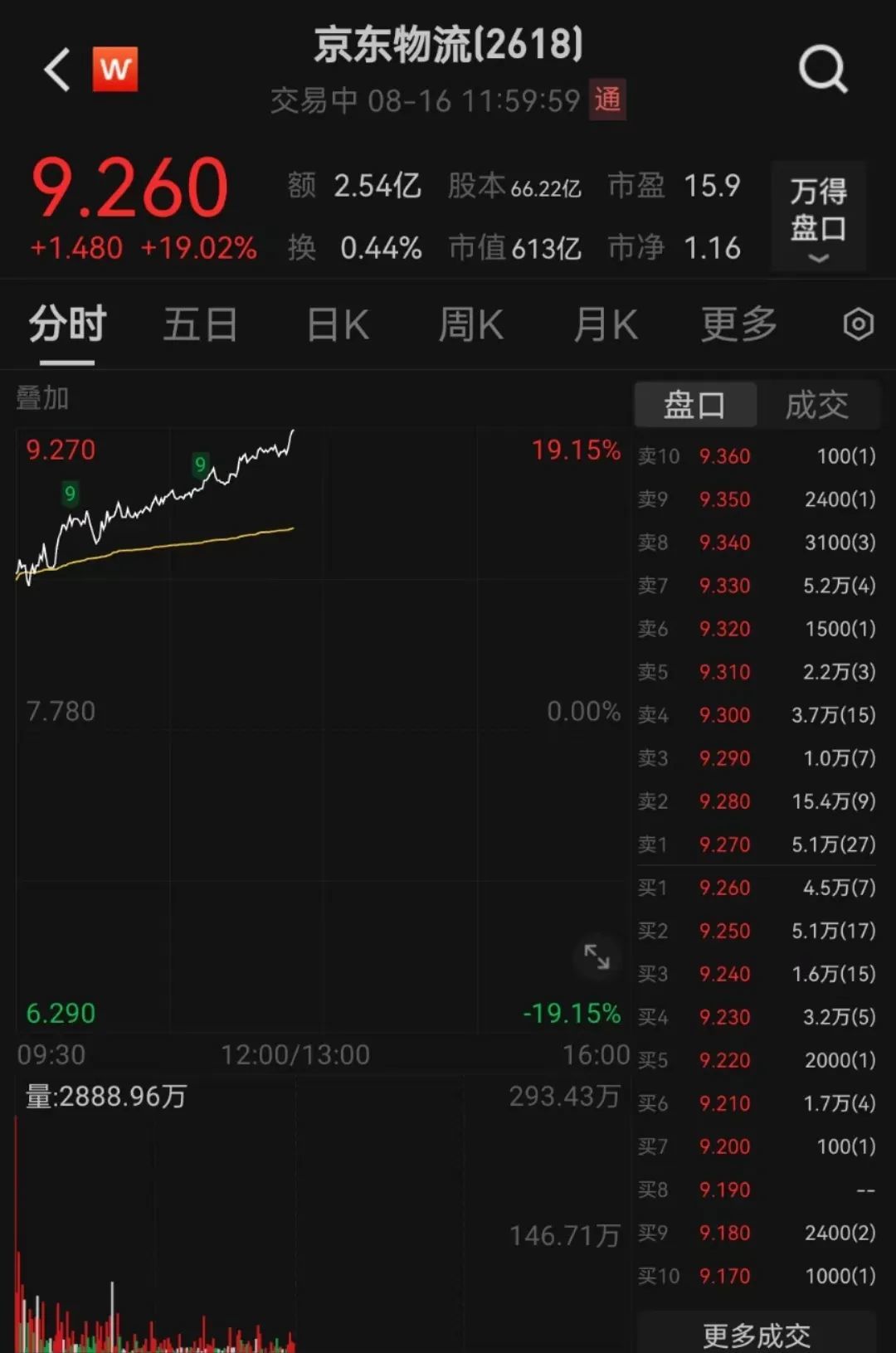Select the 日K chart tab
Screen dimensions: 896x1353
pyautogui.click(x=338, y=324)
